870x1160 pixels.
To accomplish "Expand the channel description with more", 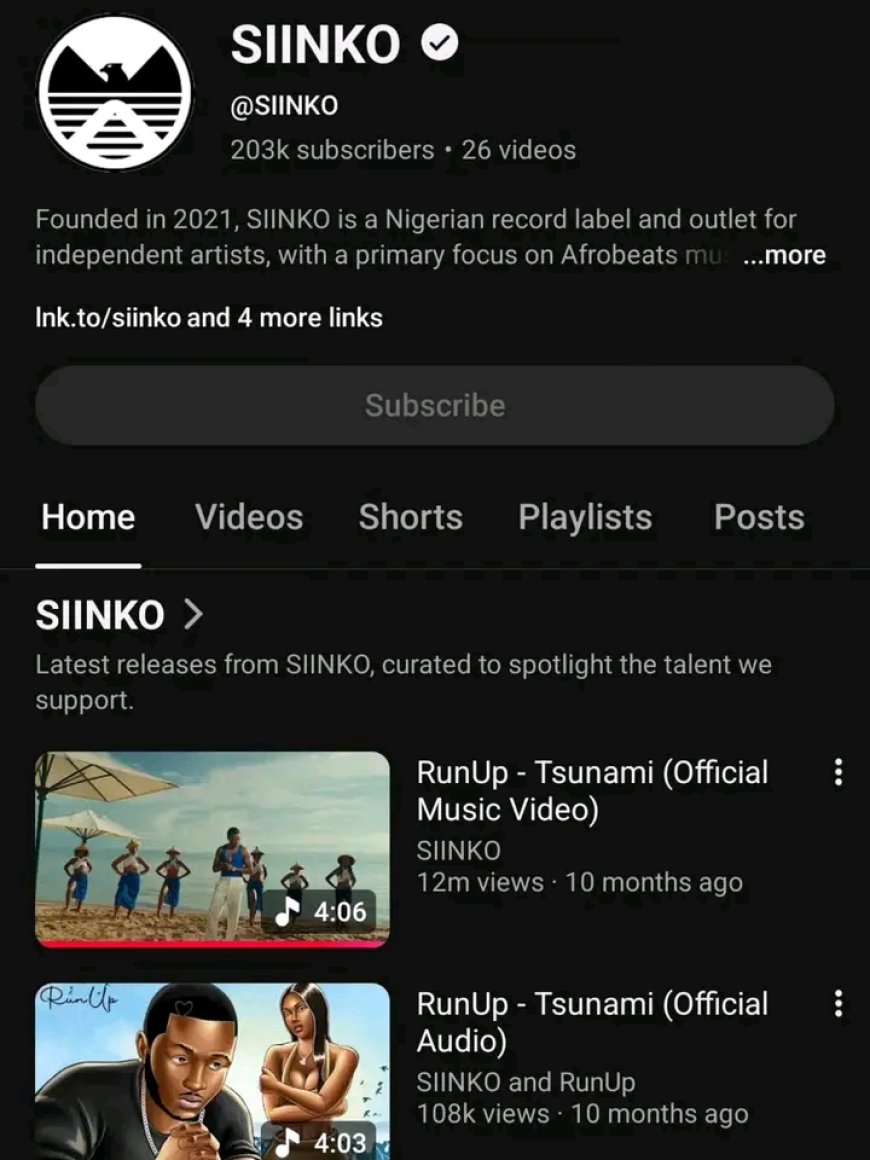I will pos(786,255).
